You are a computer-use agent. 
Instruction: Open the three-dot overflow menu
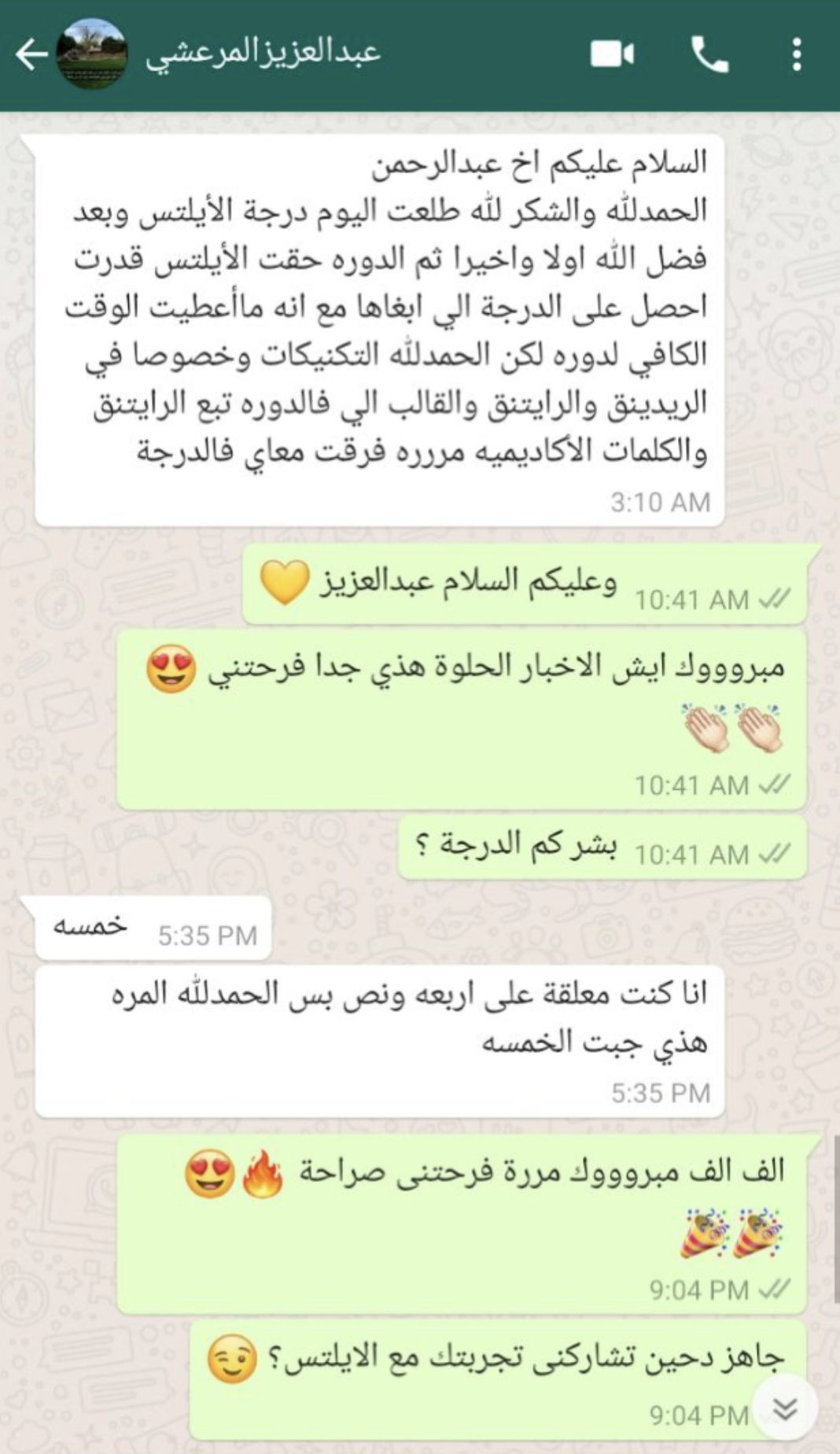tap(797, 55)
